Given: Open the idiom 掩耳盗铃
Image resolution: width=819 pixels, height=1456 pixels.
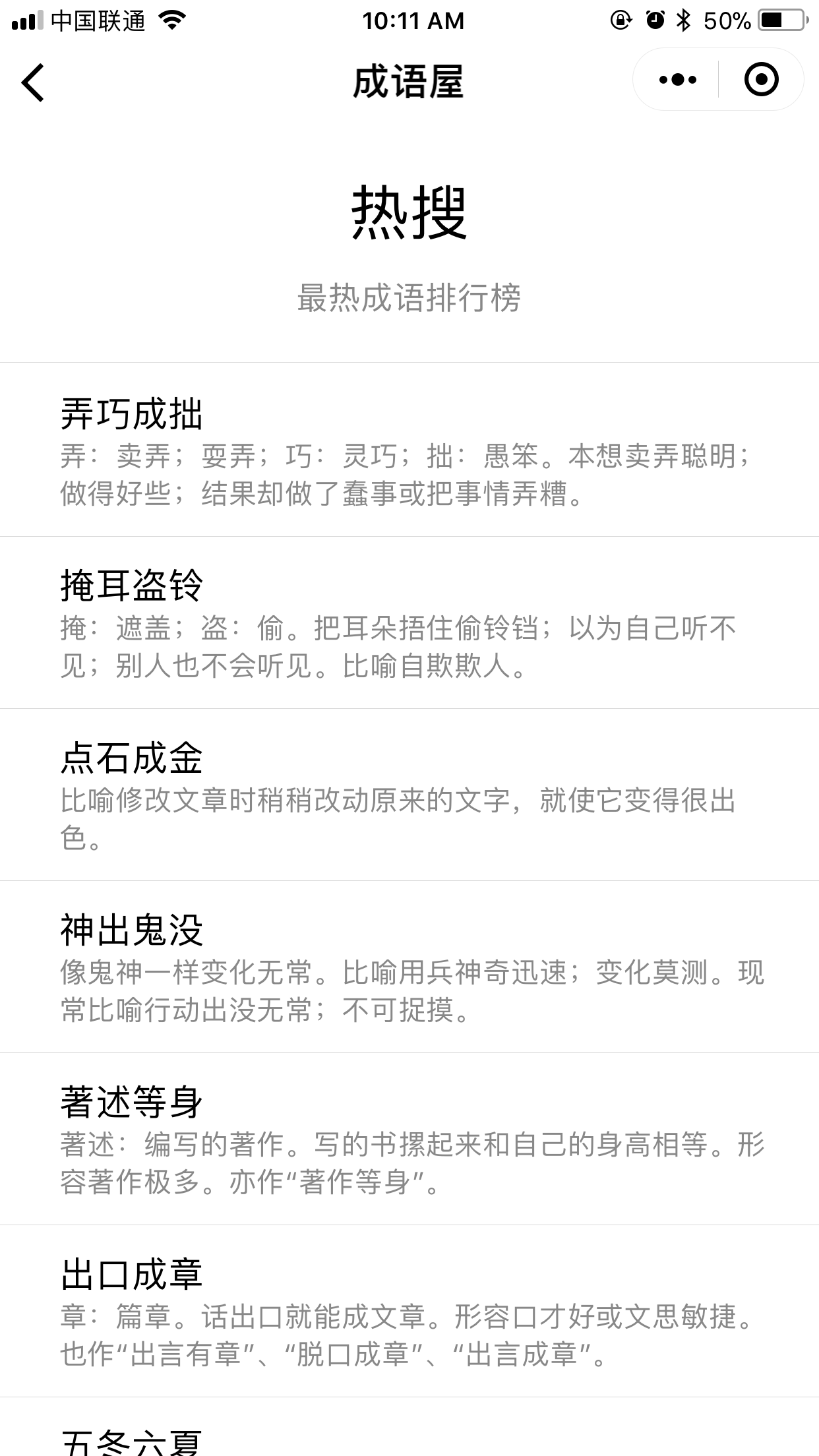Looking at the screenshot, I should pyautogui.click(x=409, y=623).
